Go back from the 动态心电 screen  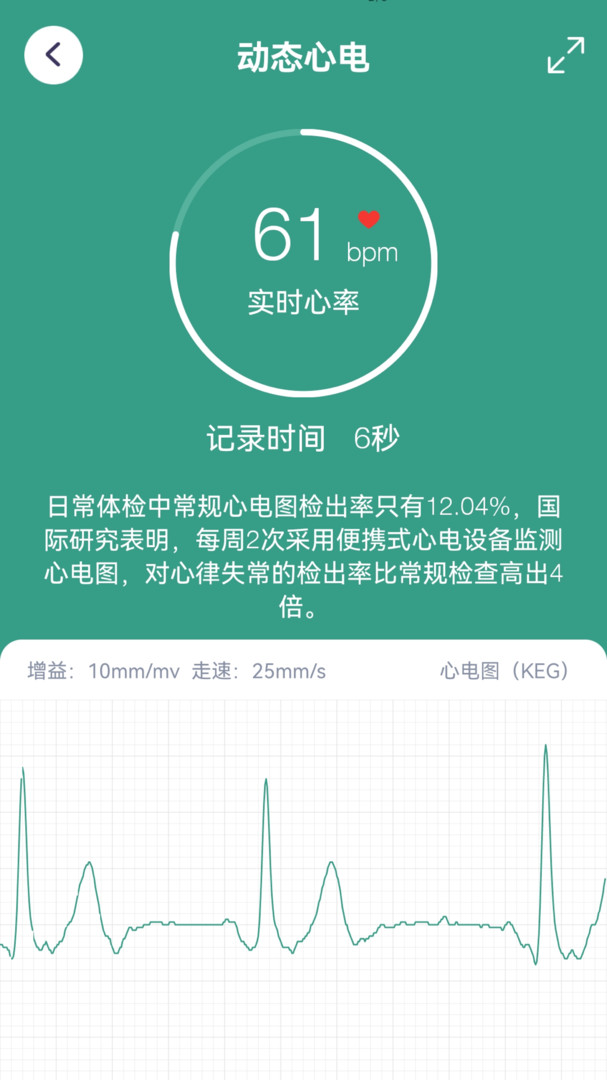[54, 55]
